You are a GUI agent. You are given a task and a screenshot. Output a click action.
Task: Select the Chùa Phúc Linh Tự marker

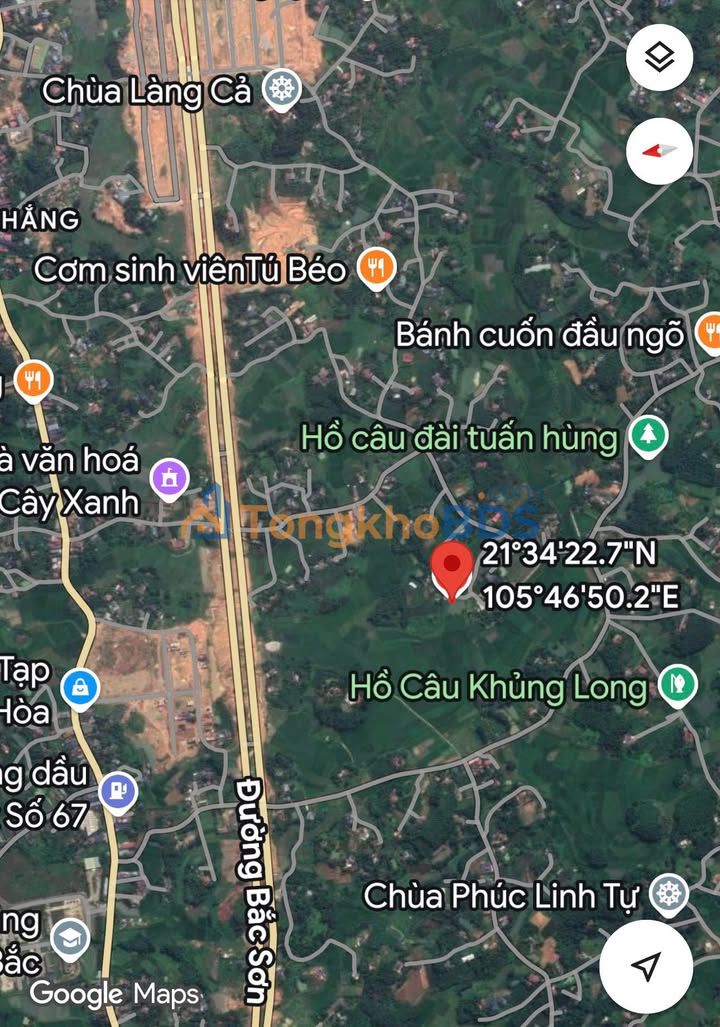tap(667, 894)
